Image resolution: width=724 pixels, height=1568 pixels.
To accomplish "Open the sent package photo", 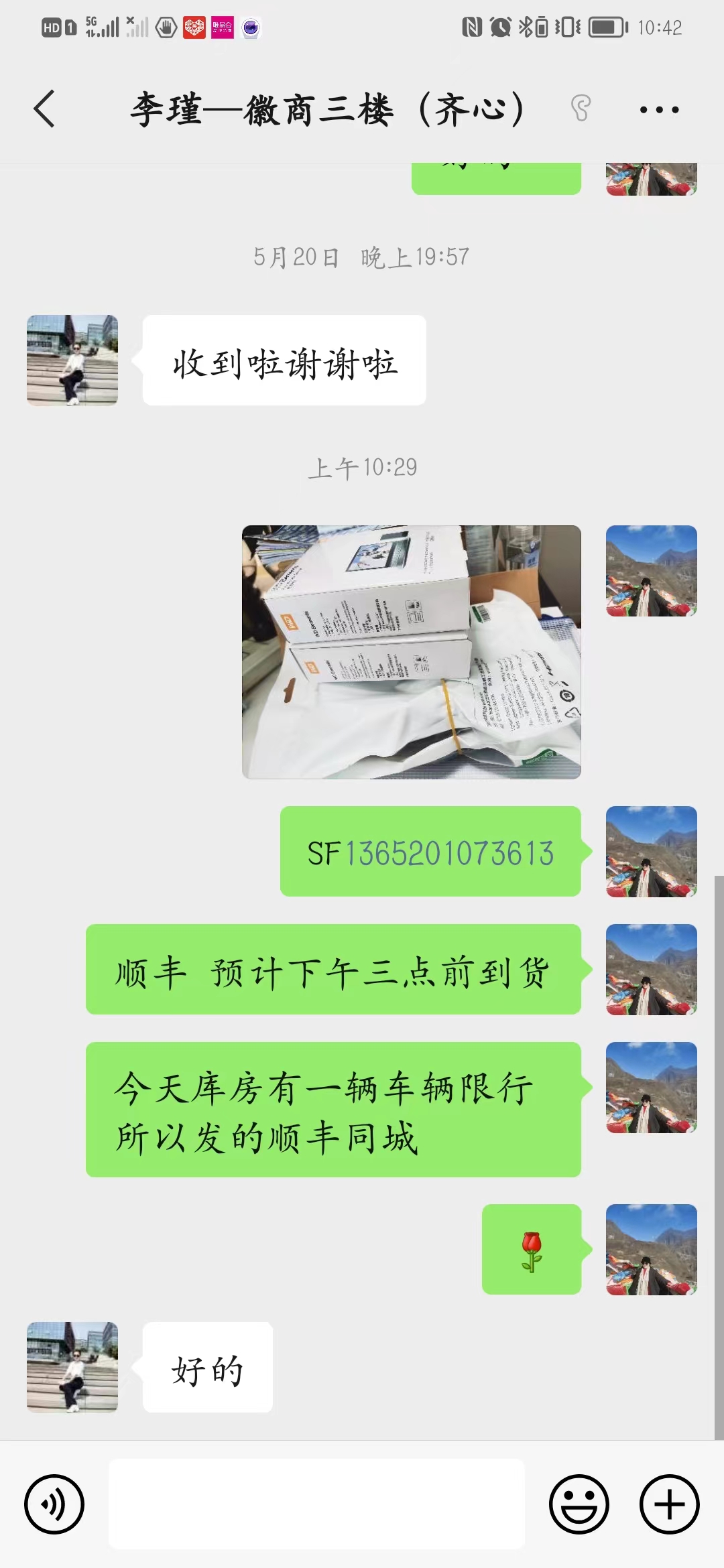I will [412, 652].
